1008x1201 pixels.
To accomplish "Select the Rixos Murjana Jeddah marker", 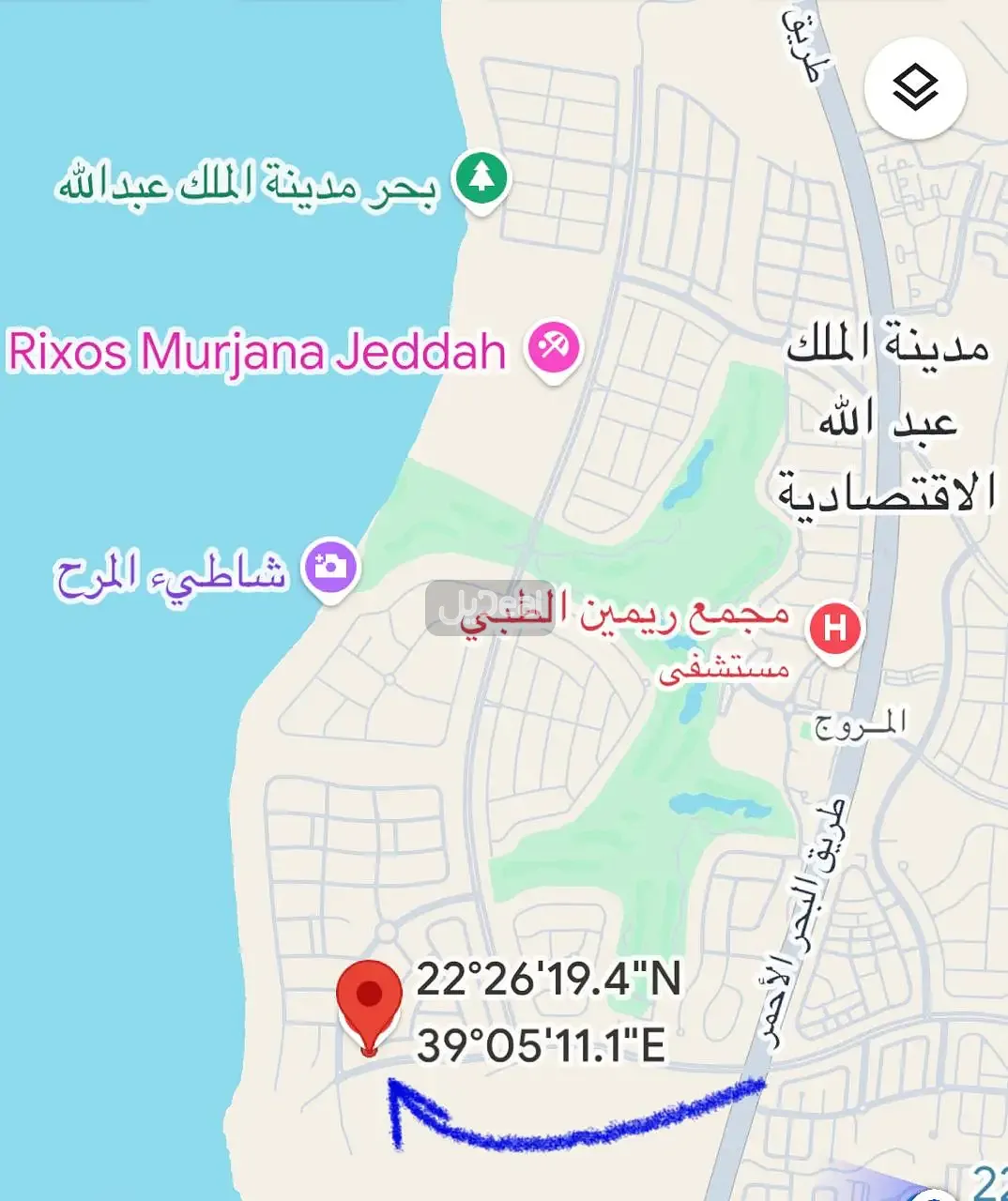I will (x=554, y=350).
